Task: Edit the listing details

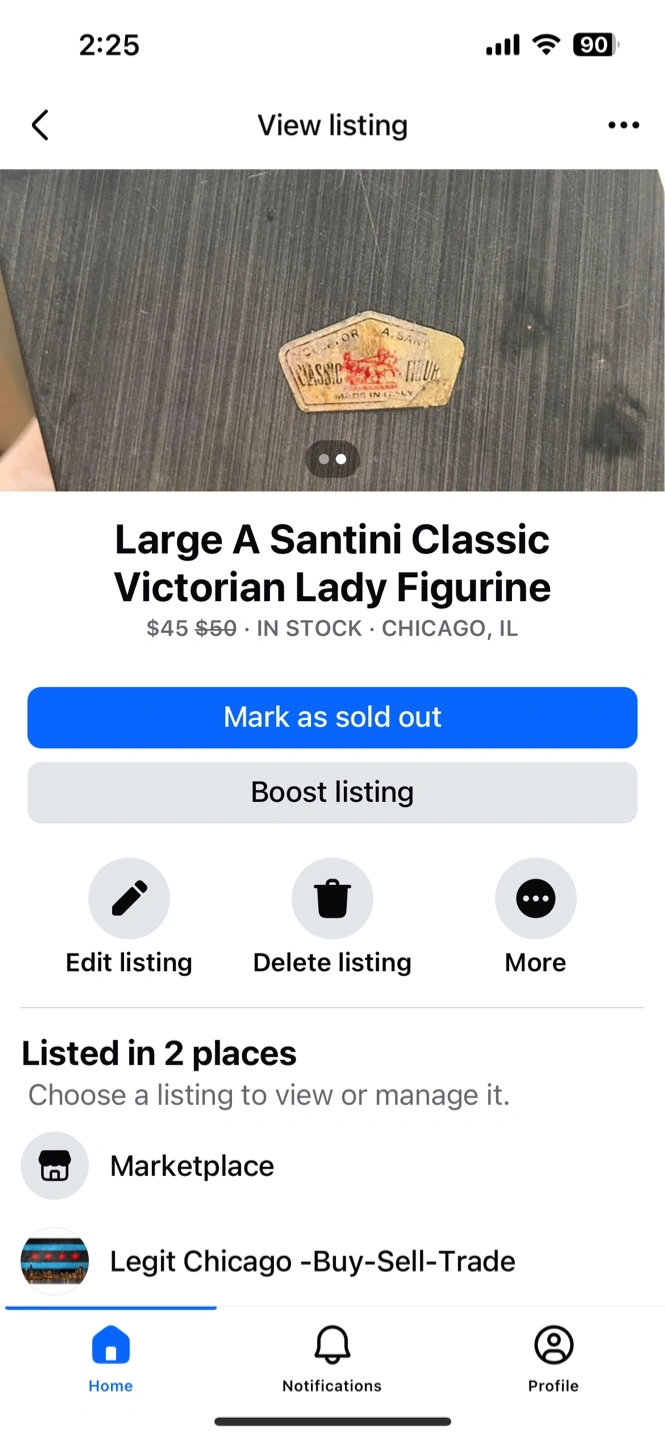Action: (129, 899)
